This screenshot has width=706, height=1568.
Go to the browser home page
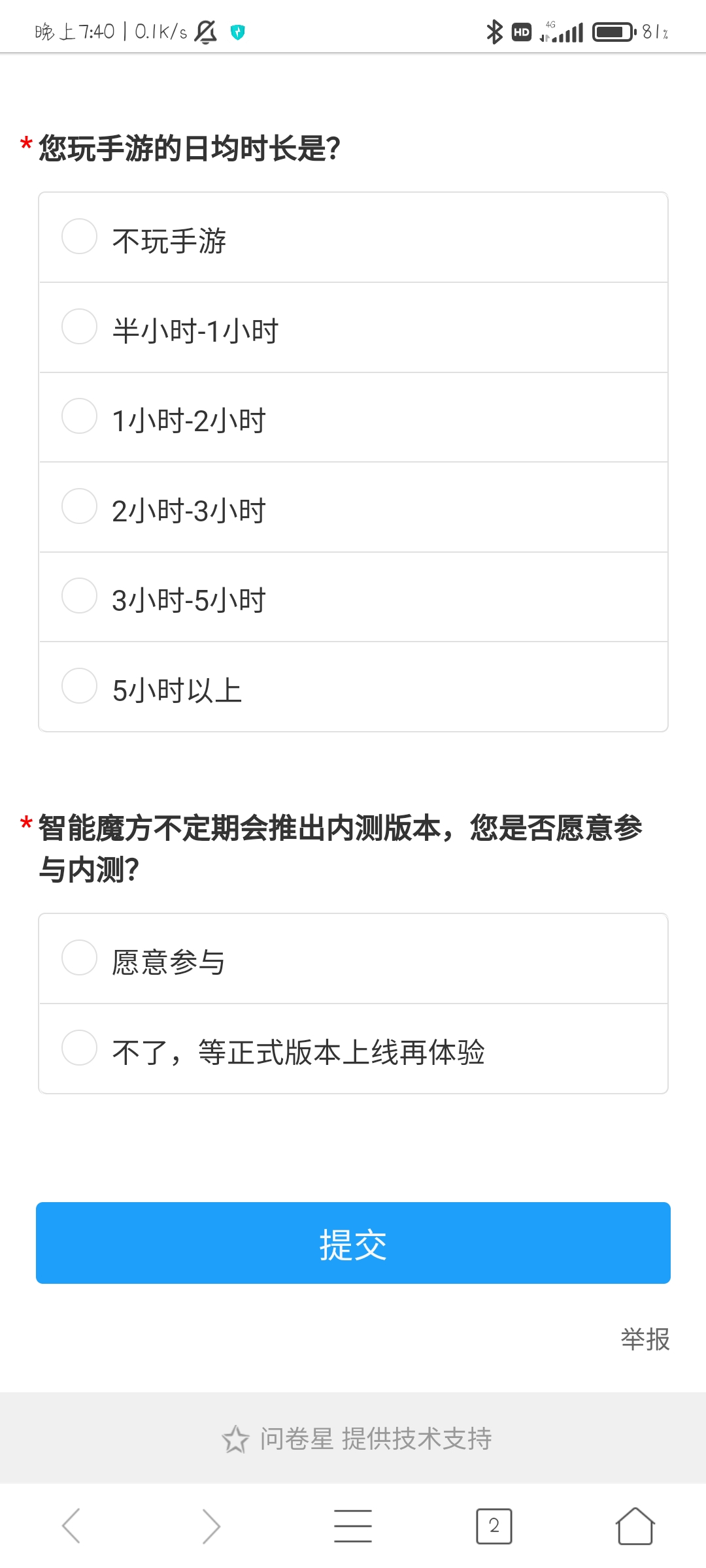pos(635,1526)
